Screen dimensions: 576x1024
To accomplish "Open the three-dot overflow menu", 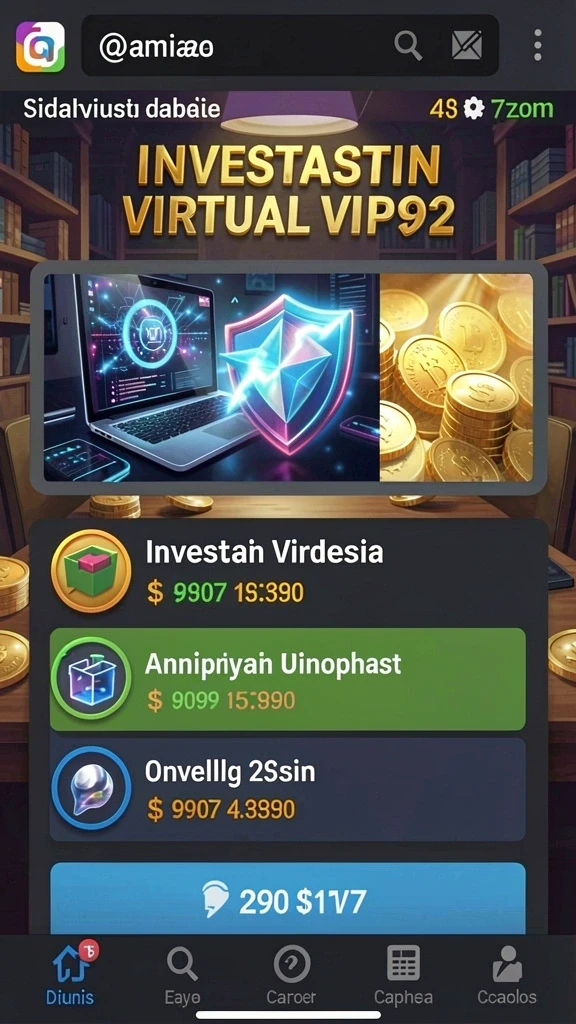I will coord(537,45).
